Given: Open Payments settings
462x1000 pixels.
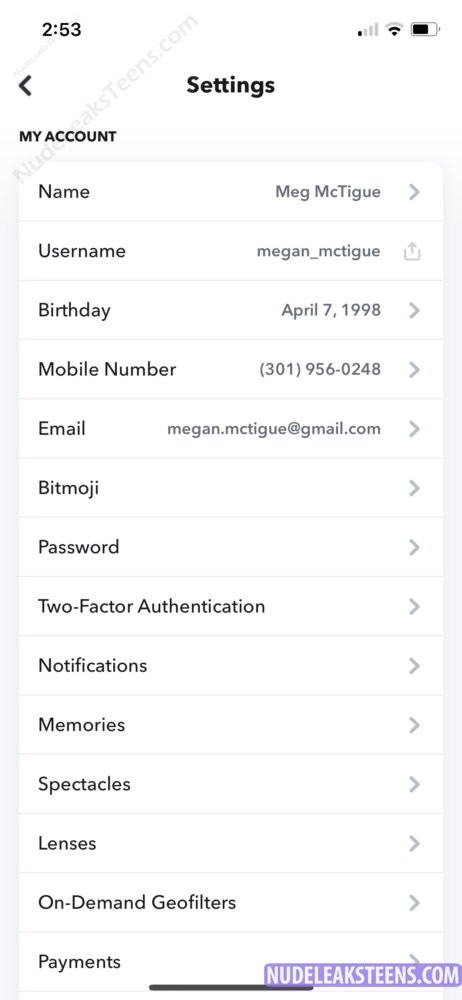Looking at the screenshot, I should [x=231, y=962].
